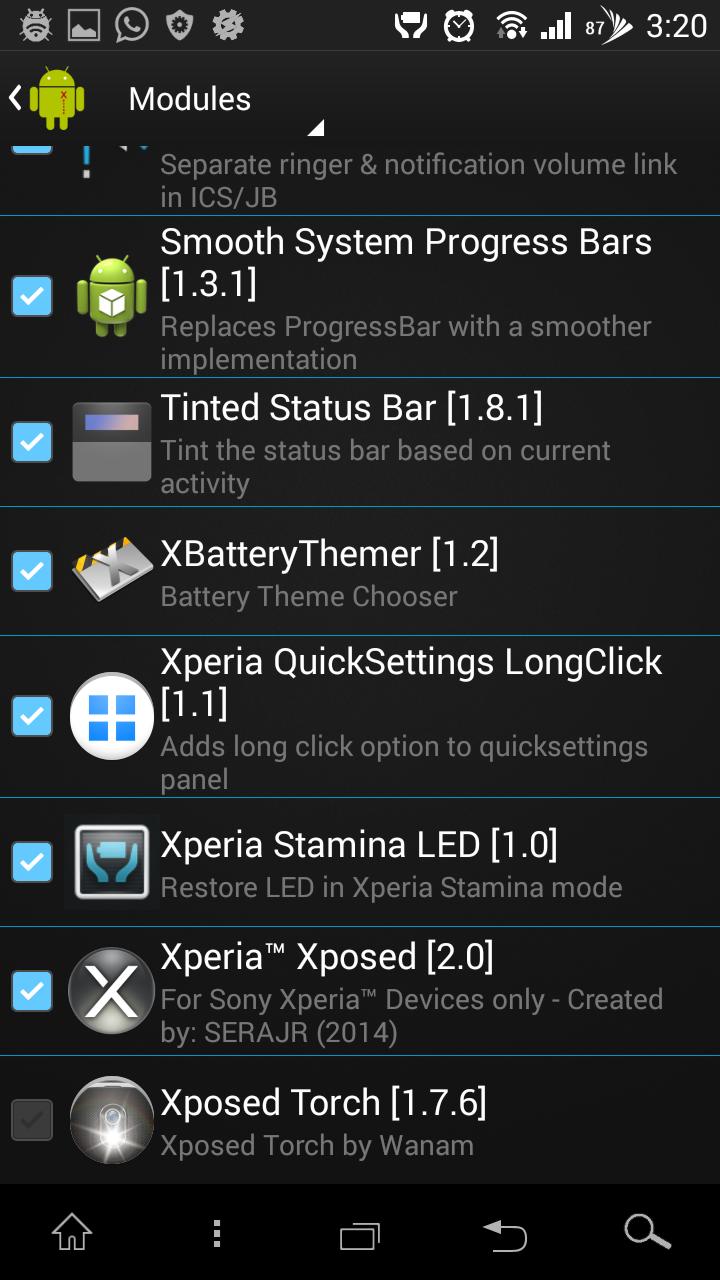Screen dimensions: 720x1280
Task: Disable the Xperia Xposed module checkbox
Action: 32,990
